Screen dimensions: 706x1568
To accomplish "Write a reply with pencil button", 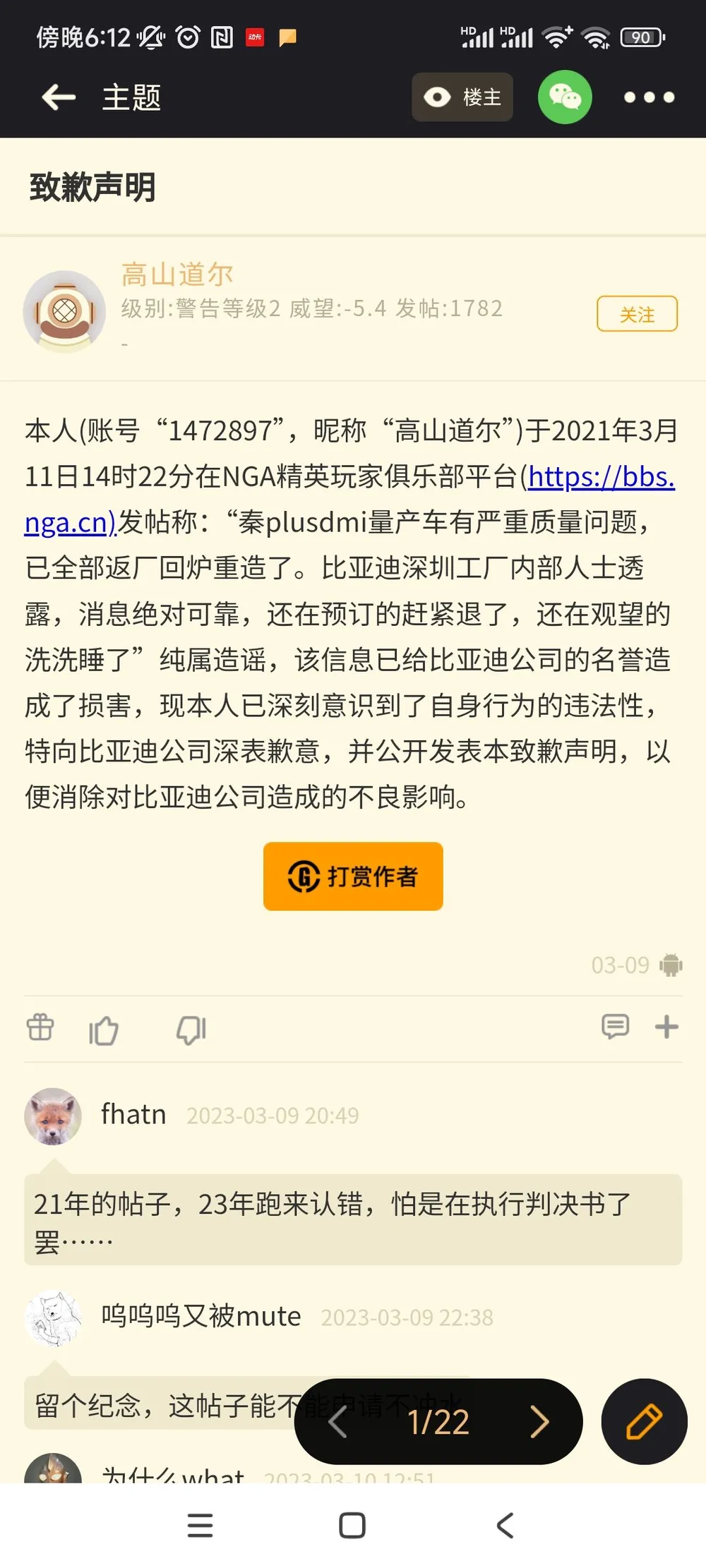I will 644,1422.
